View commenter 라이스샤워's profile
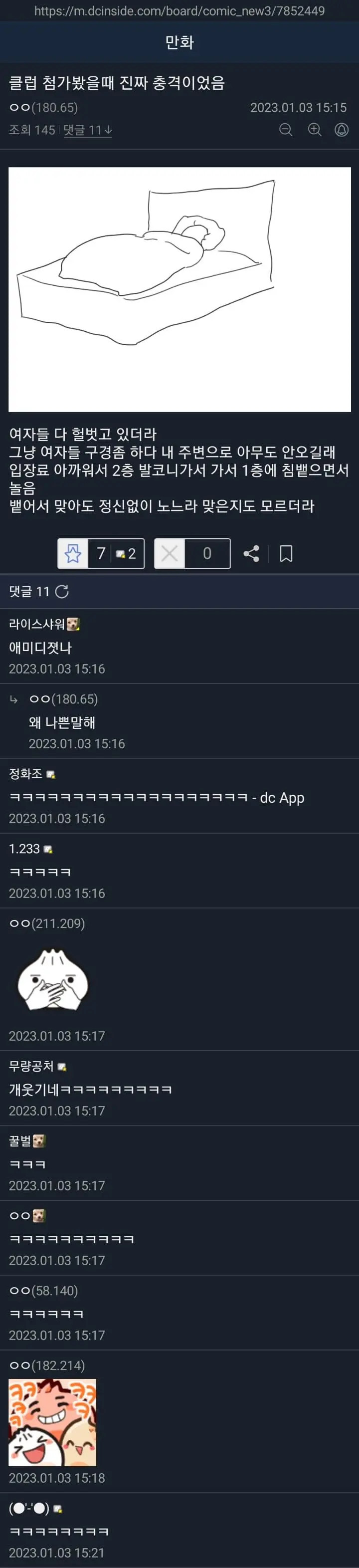The width and height of the screenshot is (359, 1568). point(37,624)
